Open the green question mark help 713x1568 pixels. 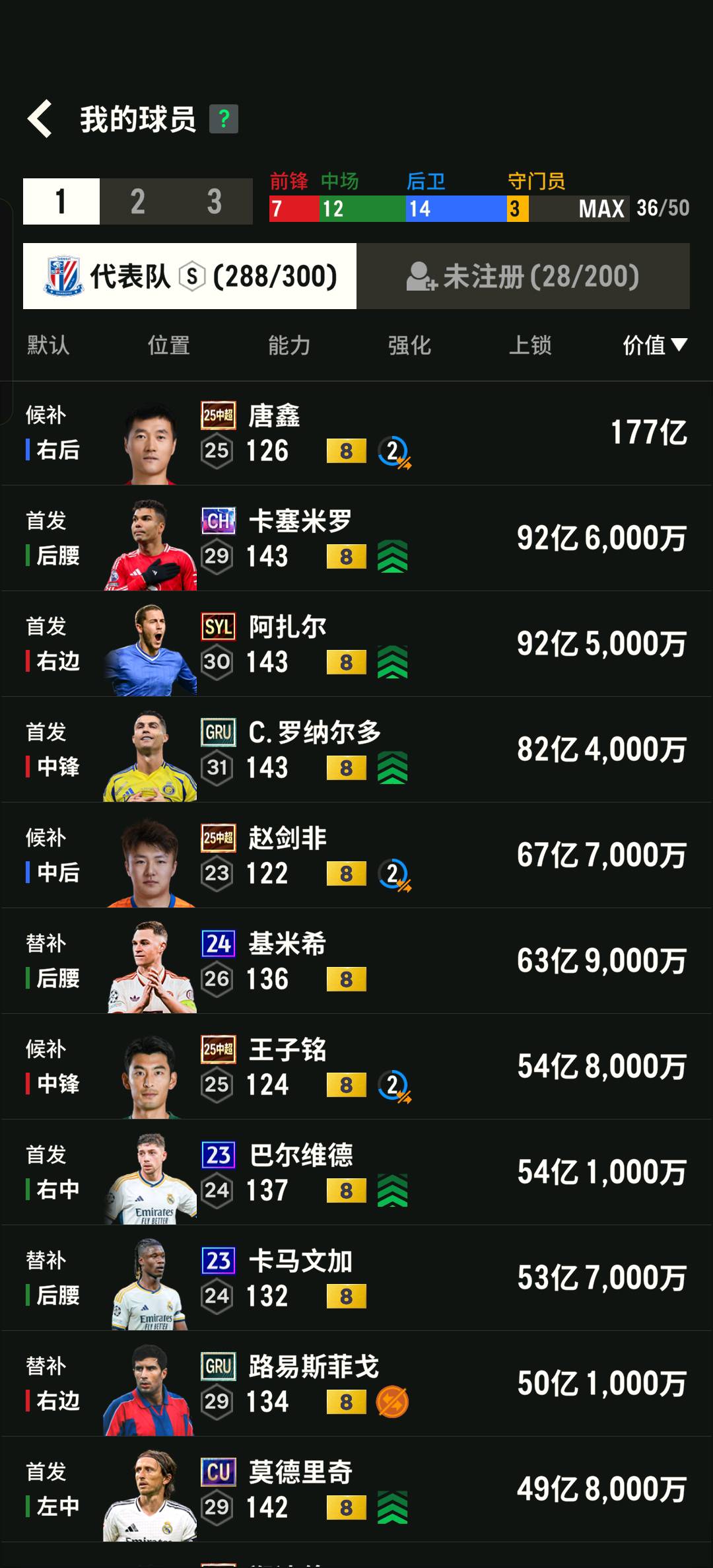(224, 119)
